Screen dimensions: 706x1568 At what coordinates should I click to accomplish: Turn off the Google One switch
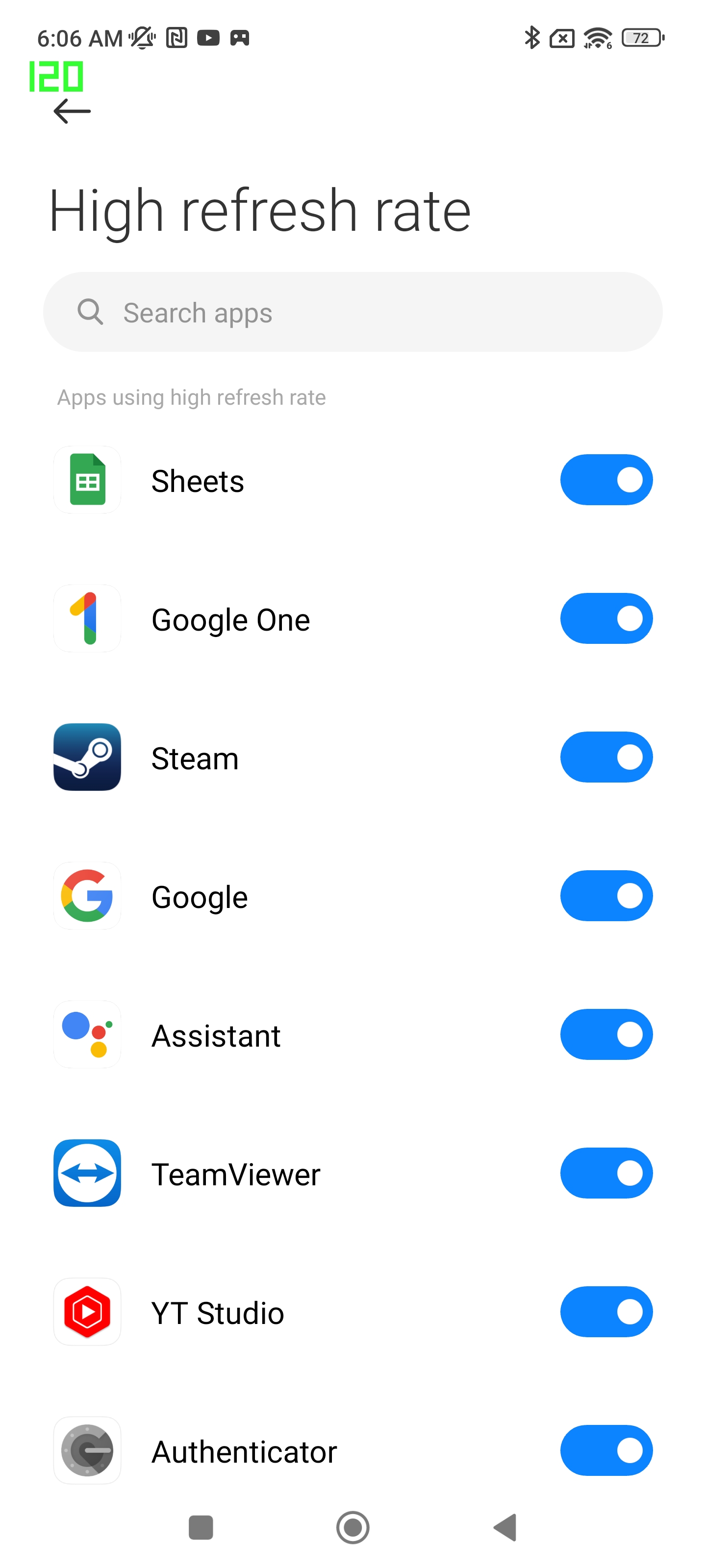tap(605, 618)
